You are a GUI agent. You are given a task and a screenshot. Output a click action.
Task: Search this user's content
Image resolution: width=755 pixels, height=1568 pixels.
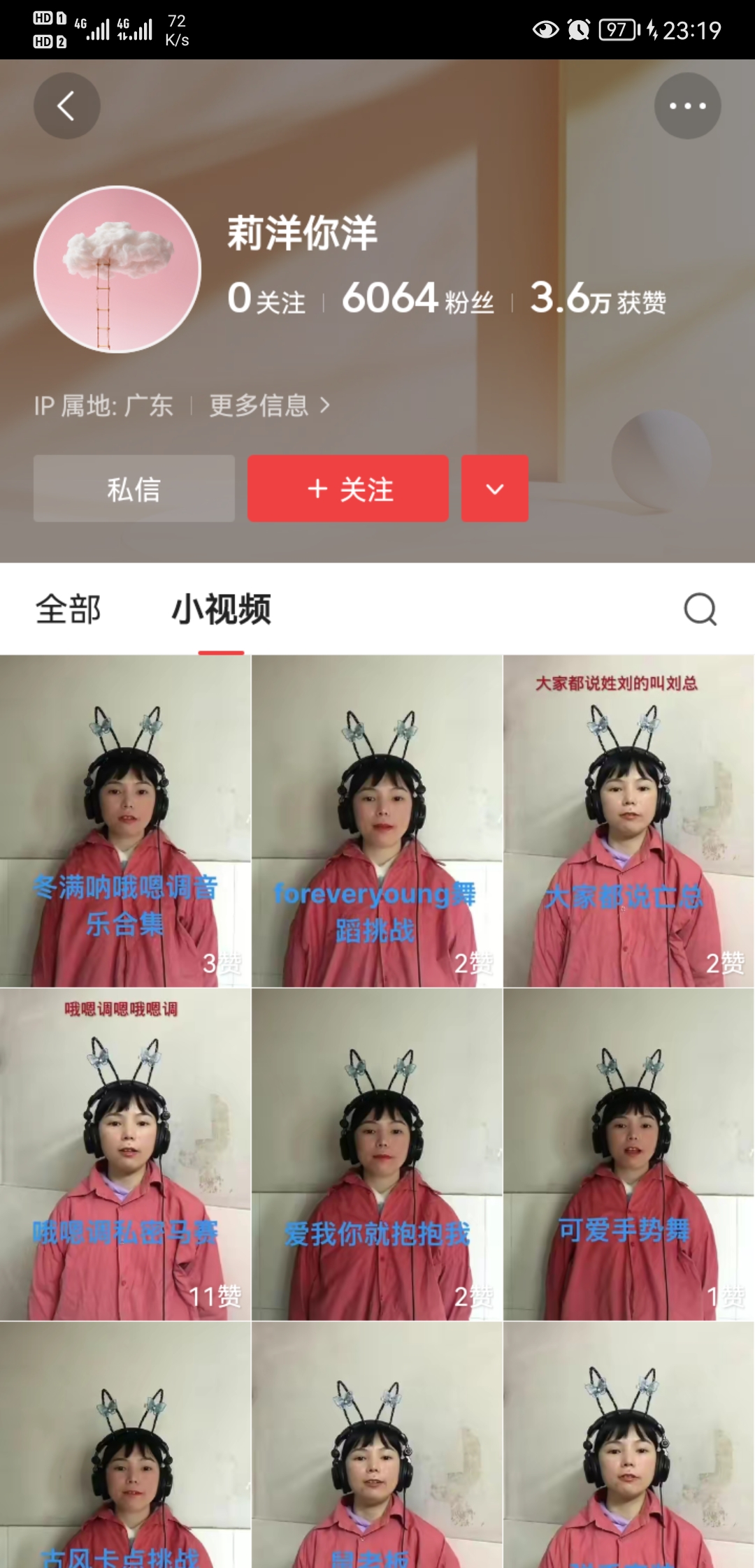(700, 609)
